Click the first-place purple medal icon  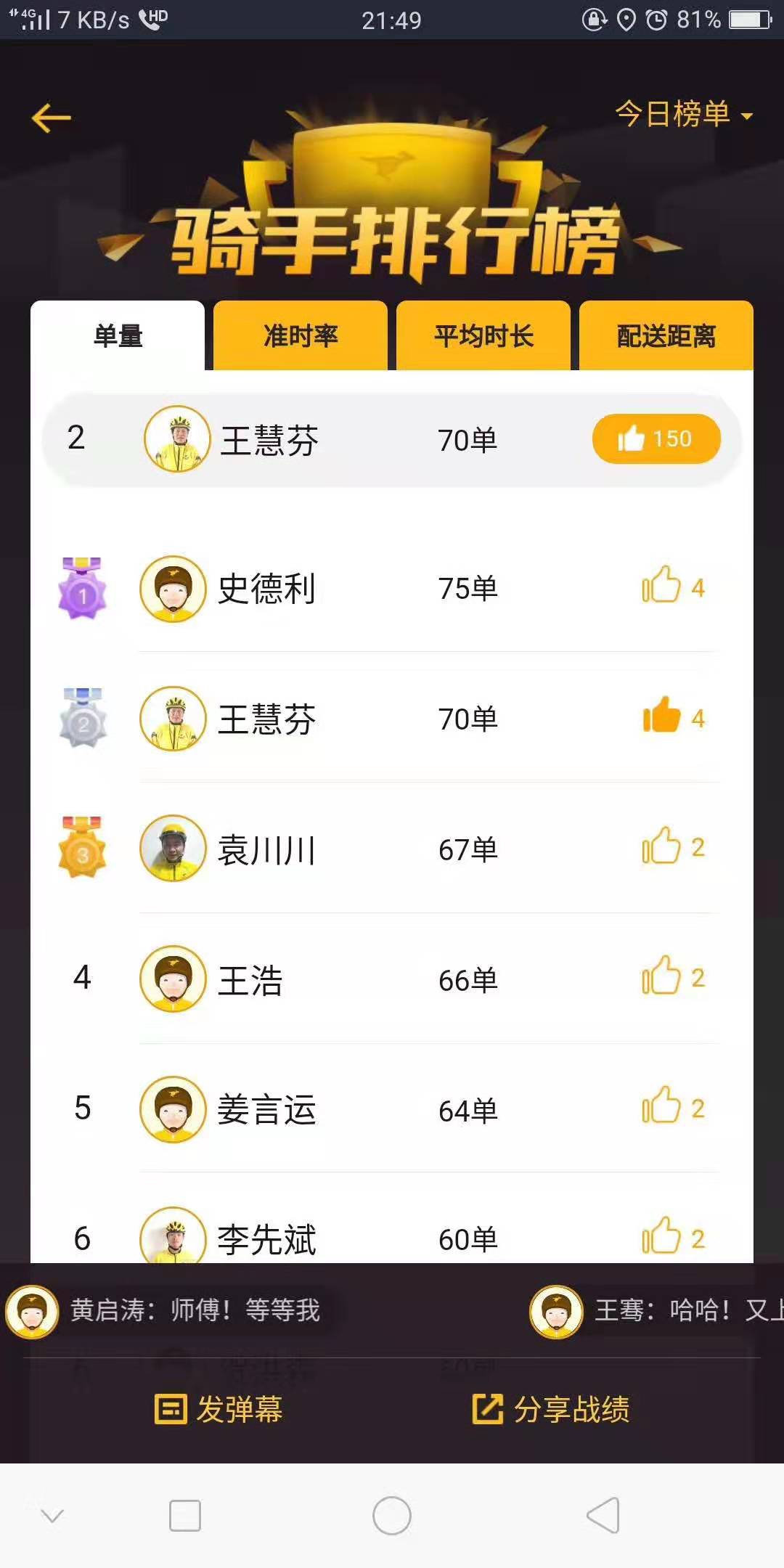tap(82, 588)
